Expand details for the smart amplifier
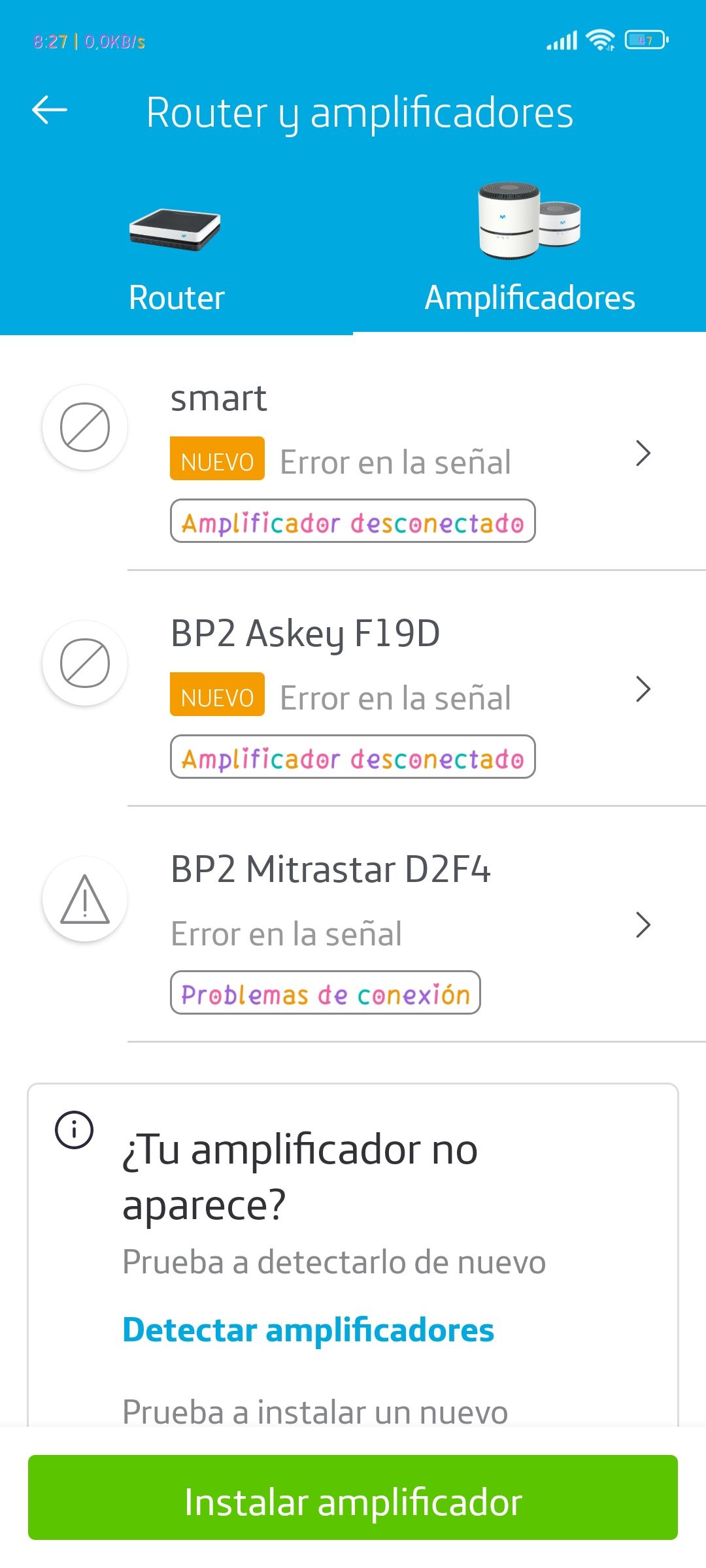The image size is (706, 1568). tap(644, 453)
